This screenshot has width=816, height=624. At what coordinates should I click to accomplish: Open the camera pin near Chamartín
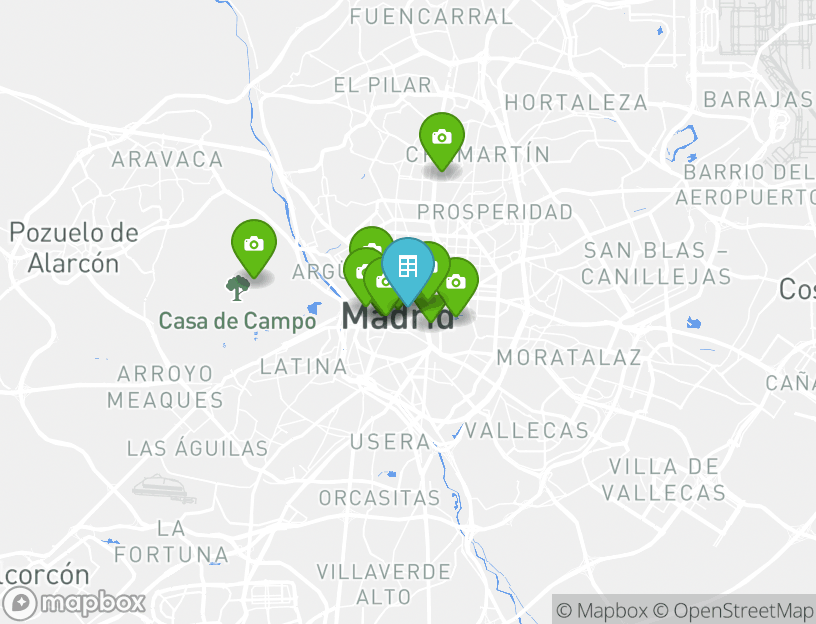[441, 137]
